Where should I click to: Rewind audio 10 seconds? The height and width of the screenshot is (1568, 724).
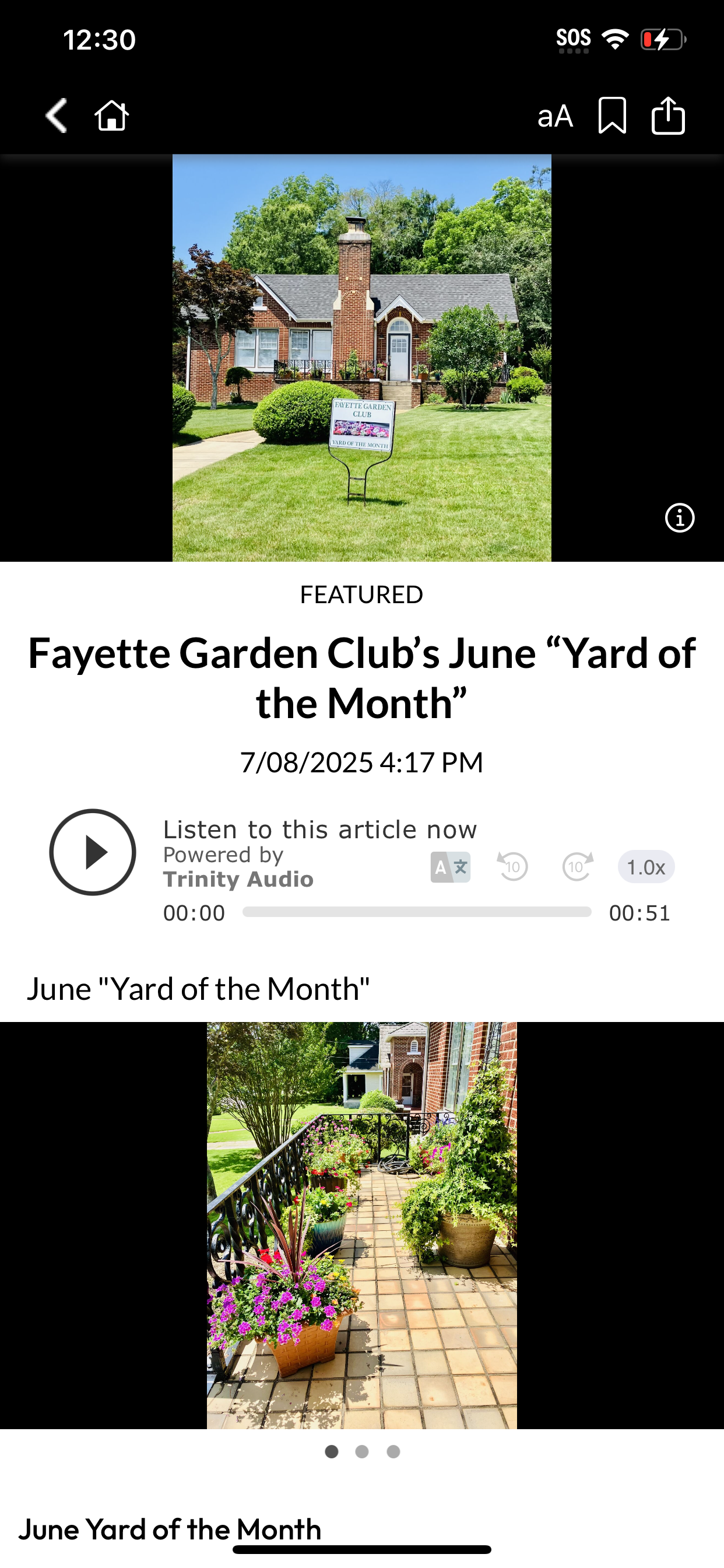pyautogui.click(x=512, y=866)
